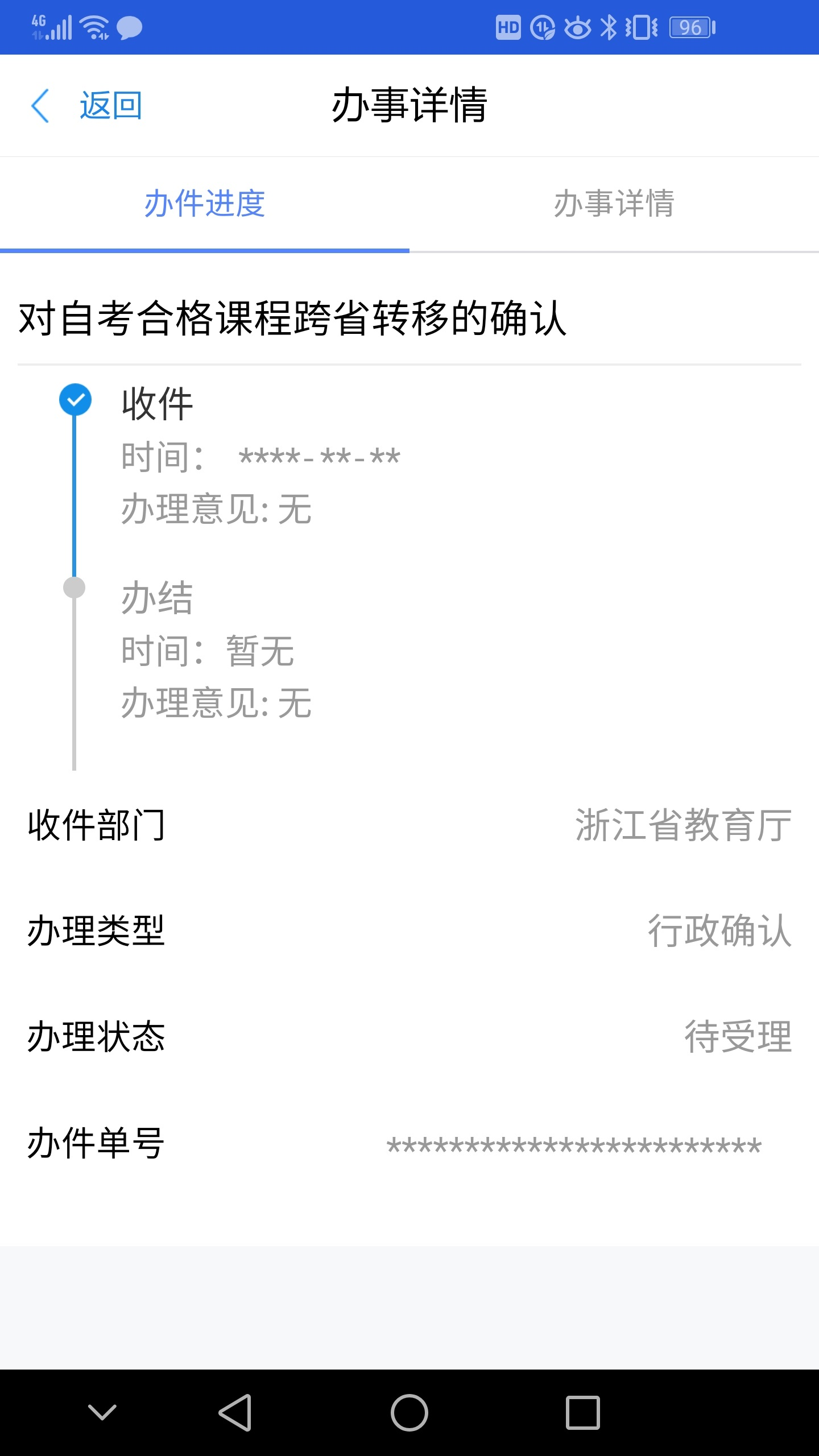Tap the gray circle on 办结 step
819x1456 pixels.
tap(73, 589)
